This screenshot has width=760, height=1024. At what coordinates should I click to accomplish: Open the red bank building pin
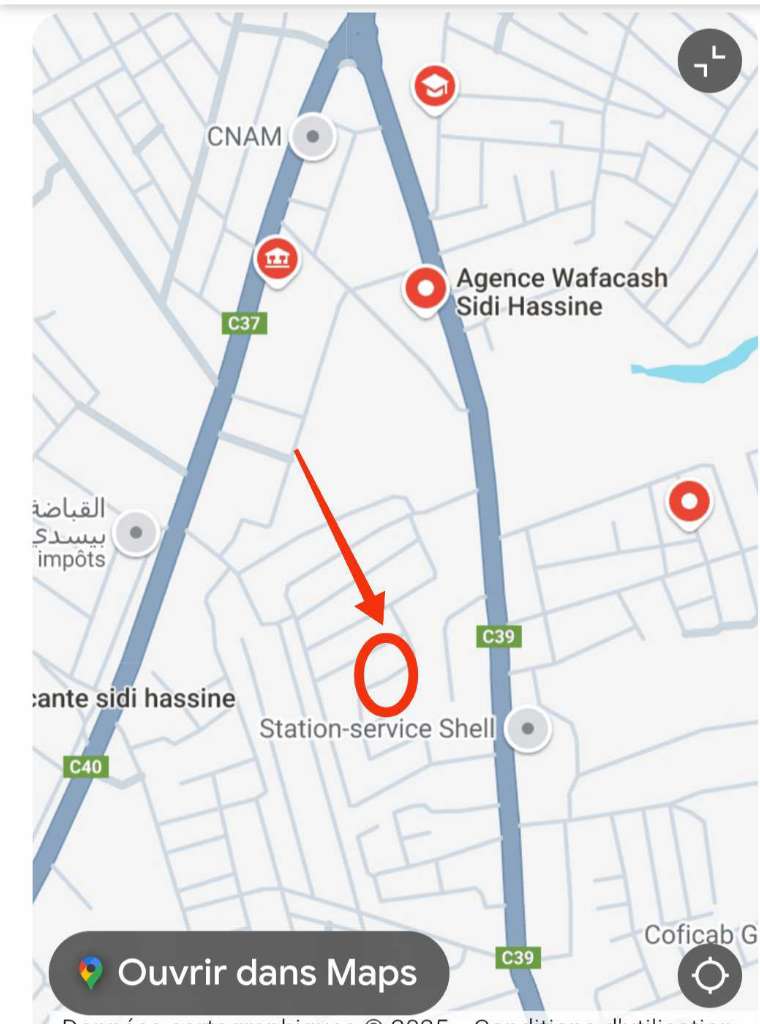click(x=277, y=260)
